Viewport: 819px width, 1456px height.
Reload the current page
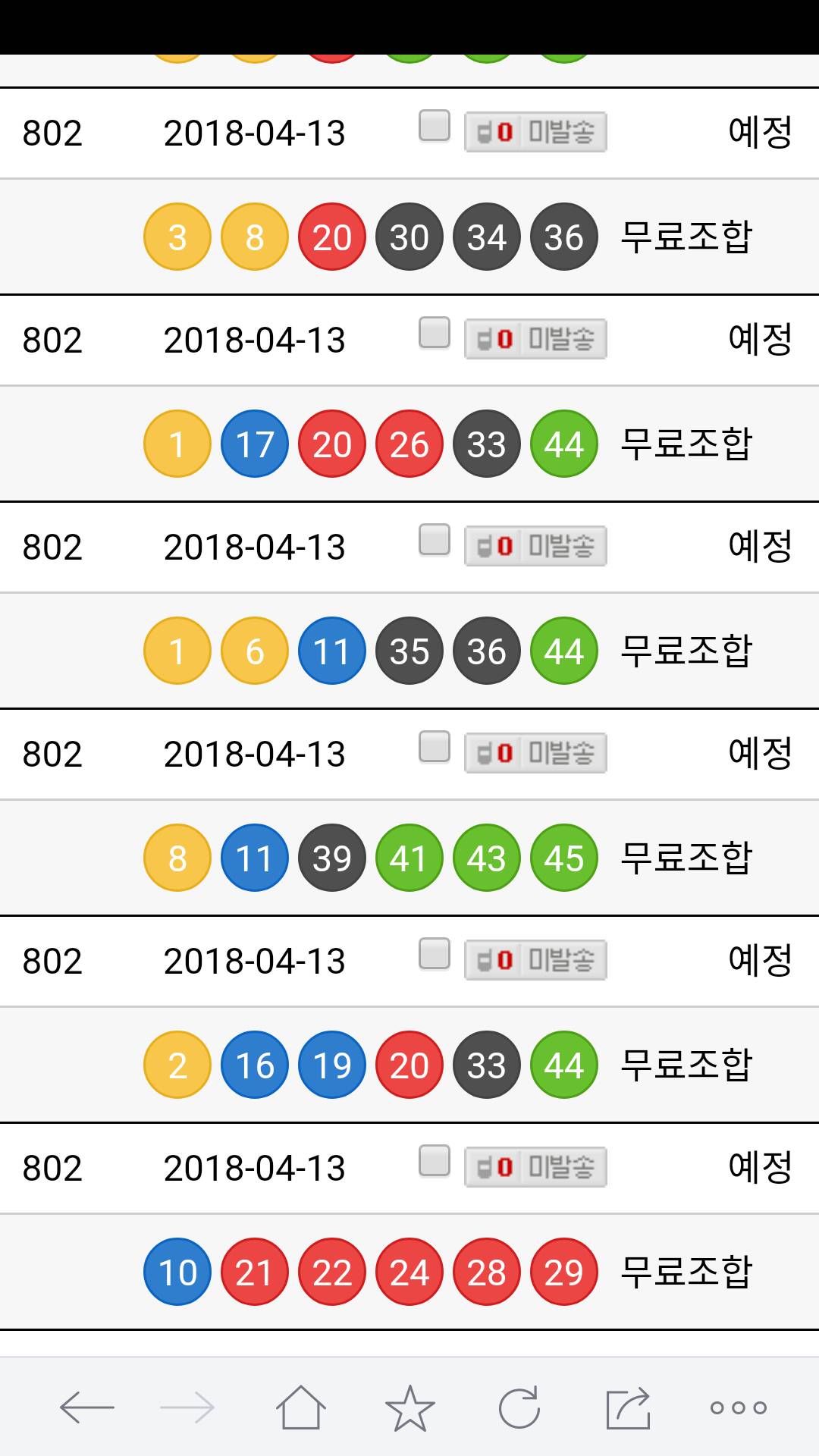(x=519, y=1407)
